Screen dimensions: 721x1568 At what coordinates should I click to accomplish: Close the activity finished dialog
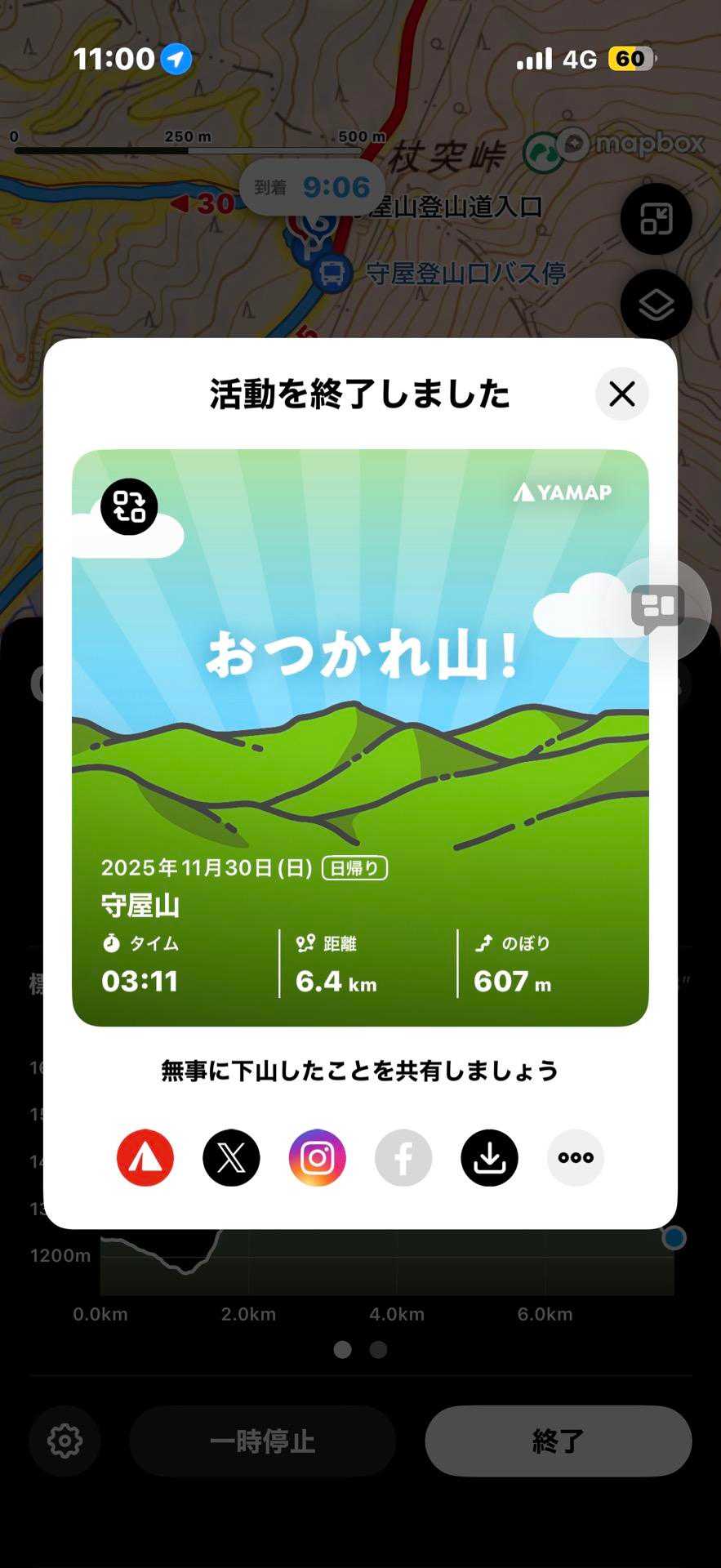point(621,394)
